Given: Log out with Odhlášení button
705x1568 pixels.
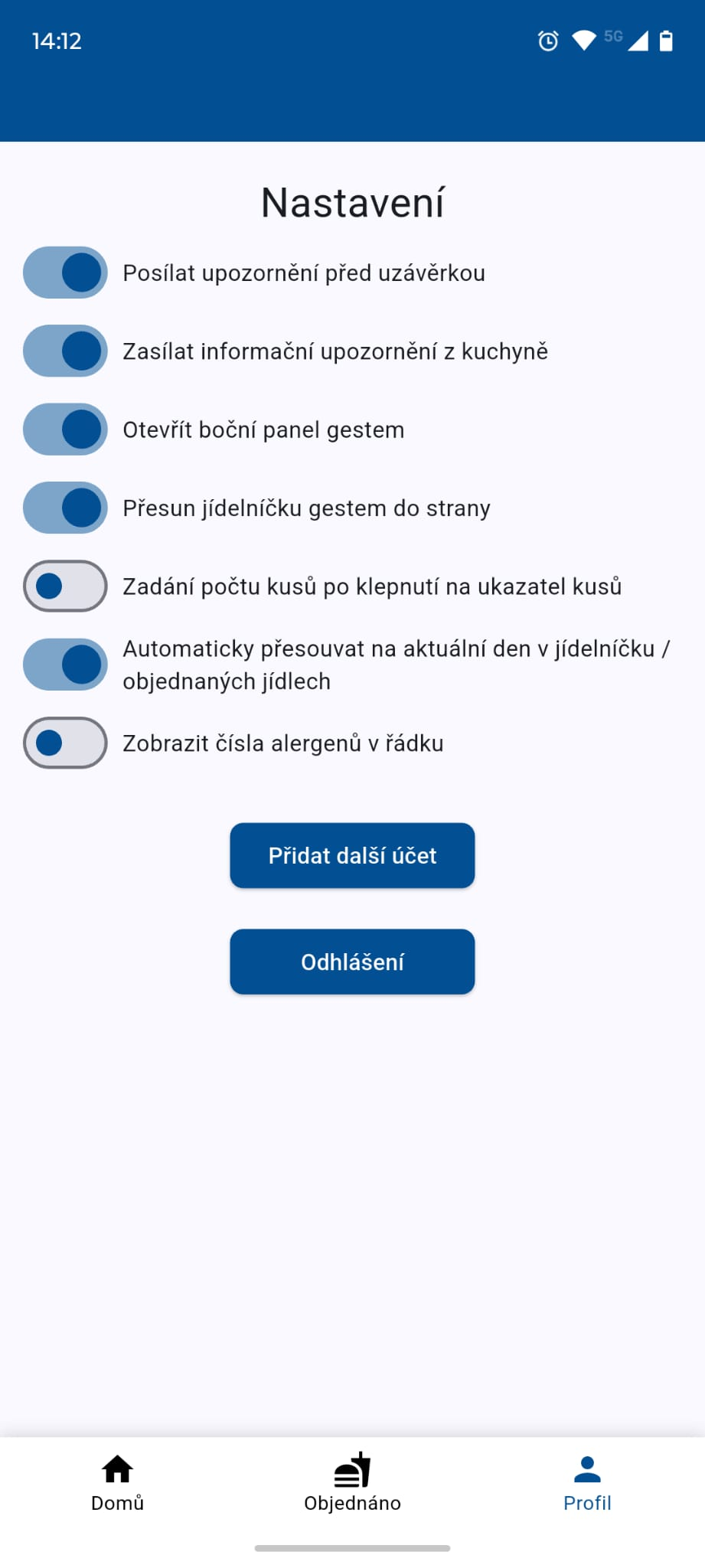Looking at the screenshot, I should 352,962.
